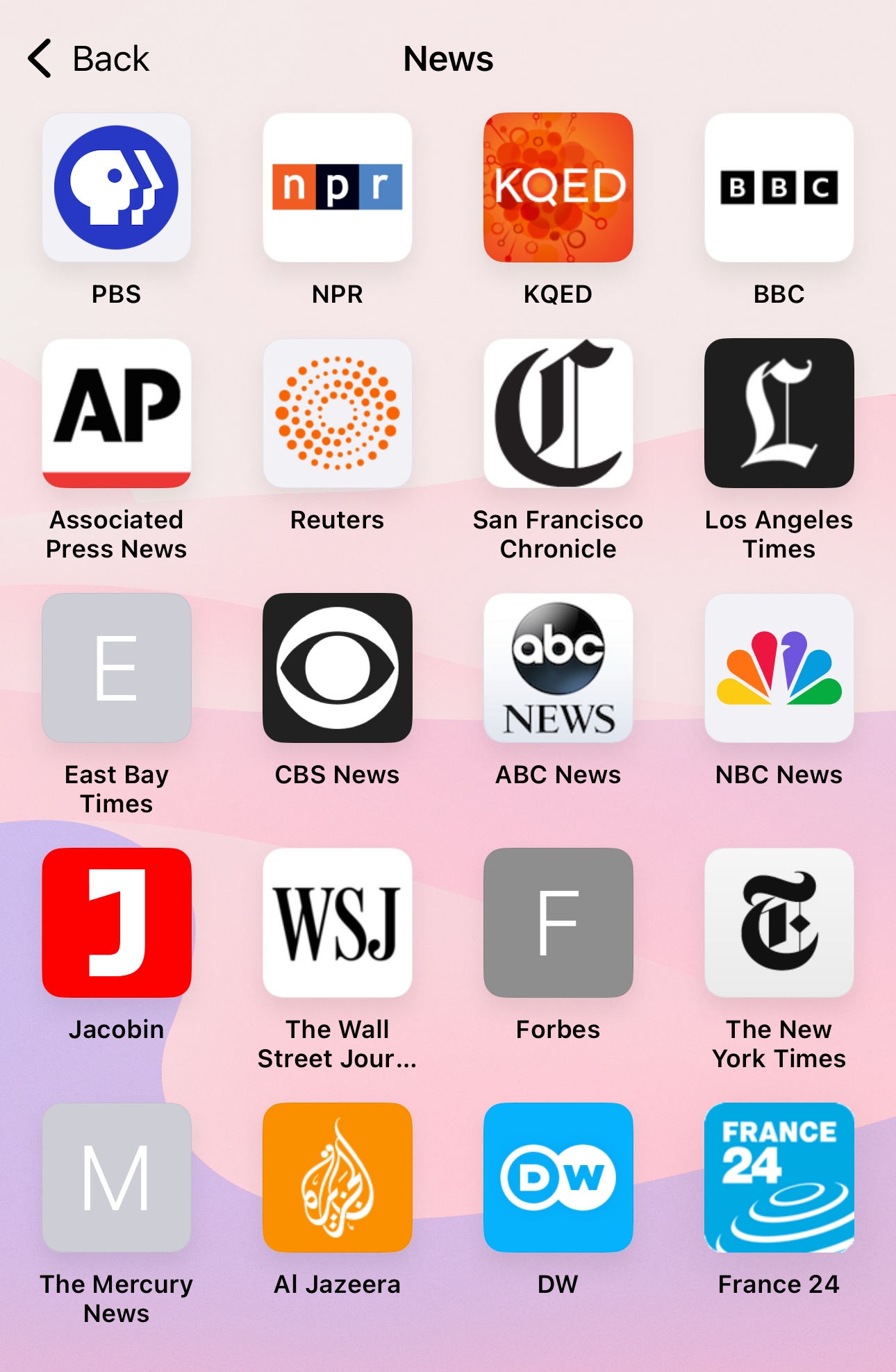Viewport: 896px width, 1372px height.
Task: Tap the BBC tile
Action: tap(779, 187)
